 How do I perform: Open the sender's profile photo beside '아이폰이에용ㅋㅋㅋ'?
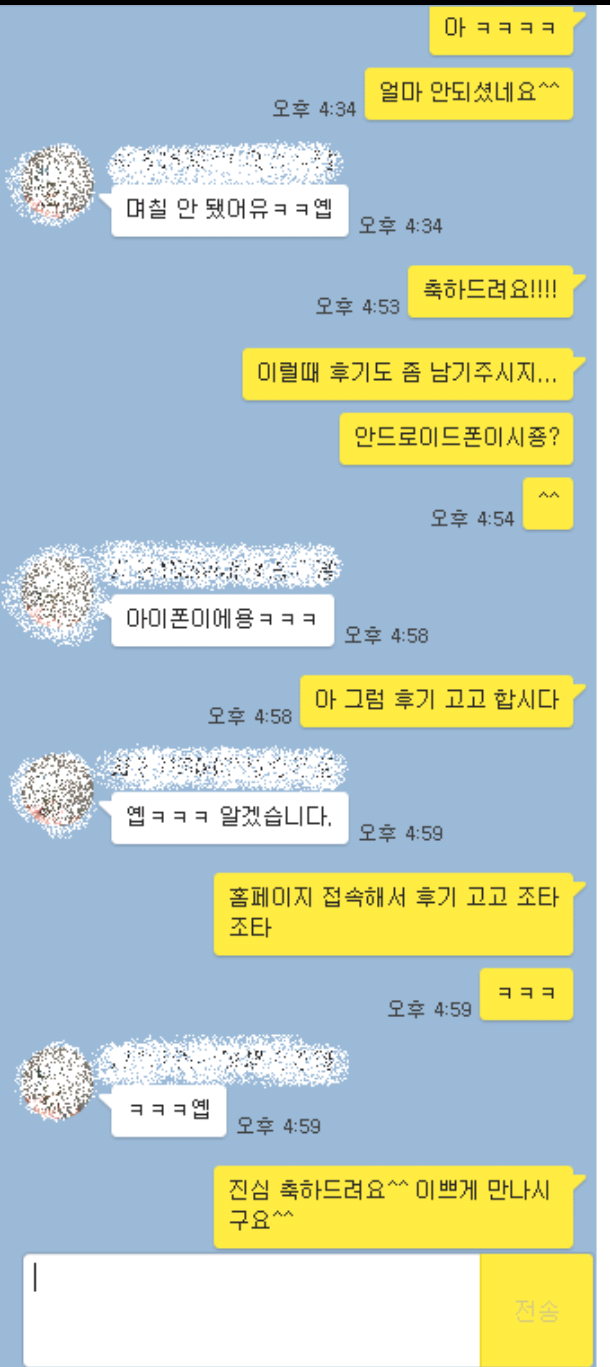[x=57, y=589]
